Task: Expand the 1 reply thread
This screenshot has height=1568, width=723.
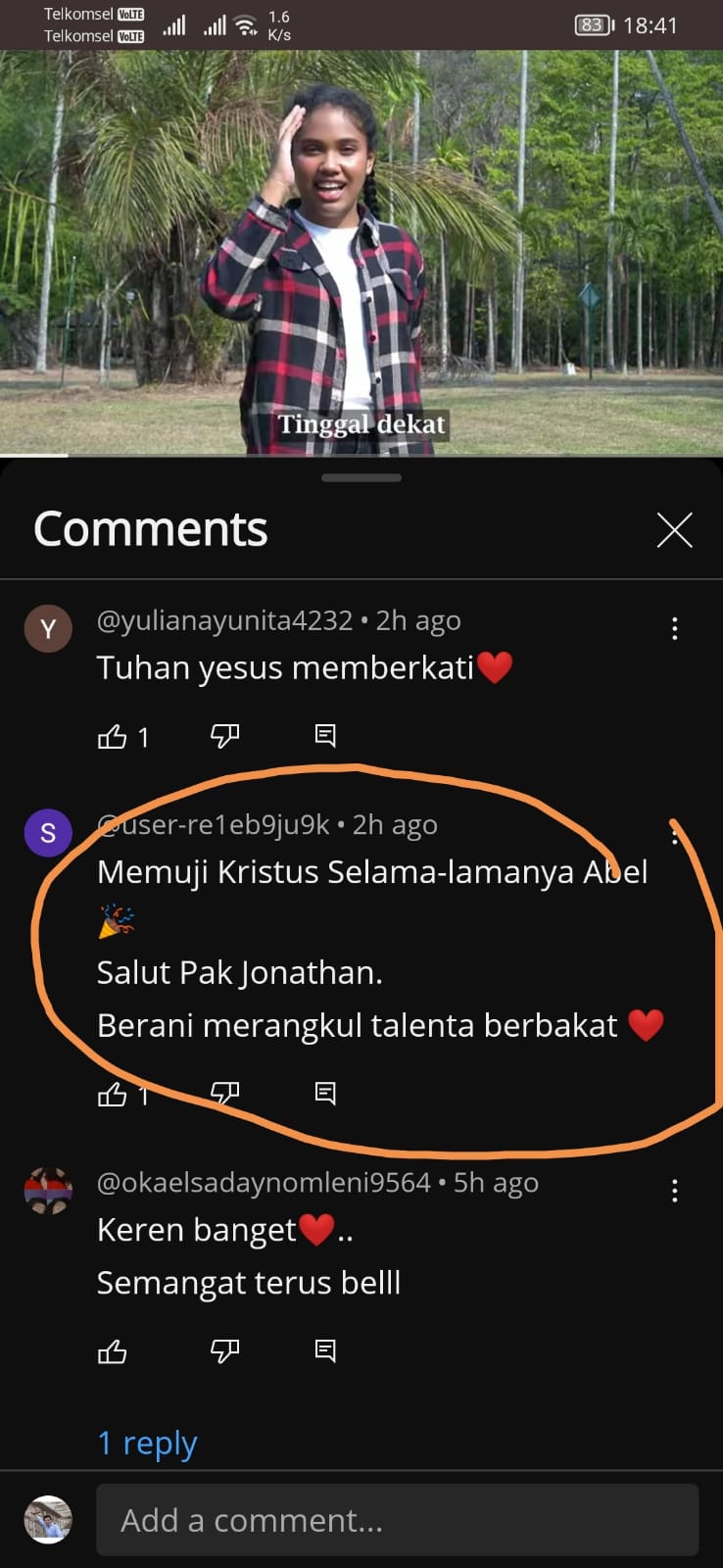Action: tap(147, 1443)
